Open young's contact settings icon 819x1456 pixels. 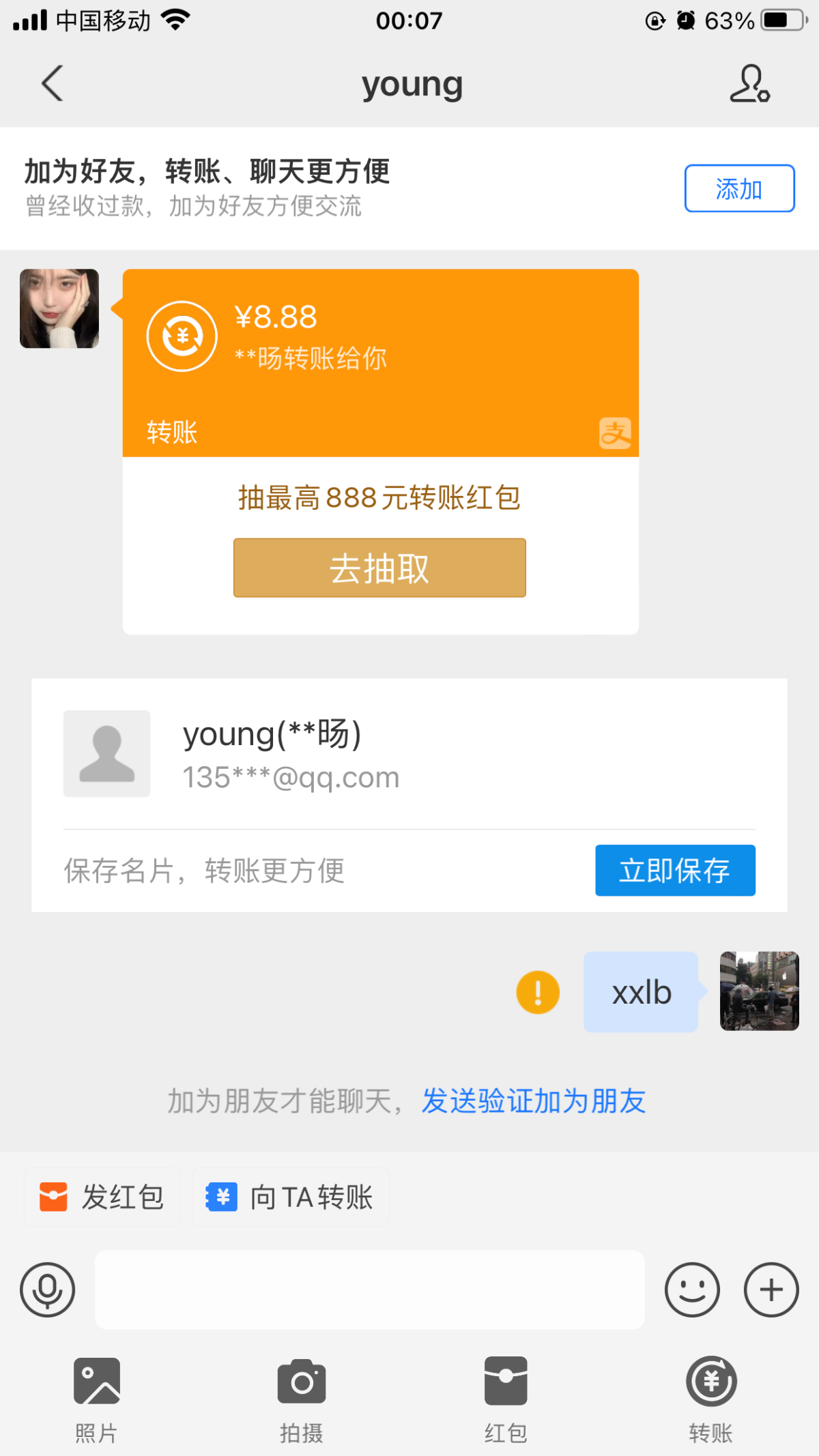click(x=749, y=84)
